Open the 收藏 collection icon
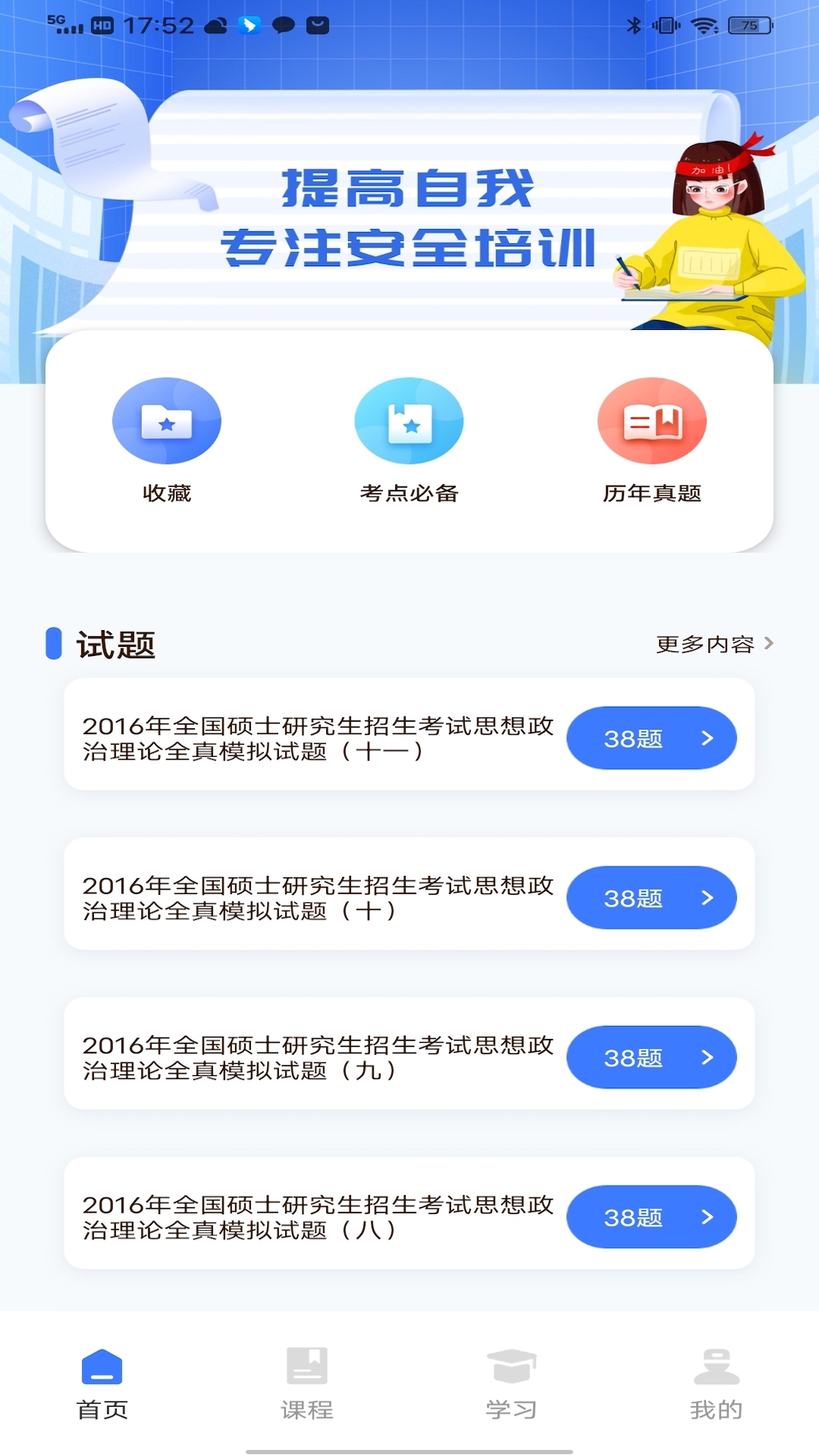The image size is (819, 1456). pos(167,422)
